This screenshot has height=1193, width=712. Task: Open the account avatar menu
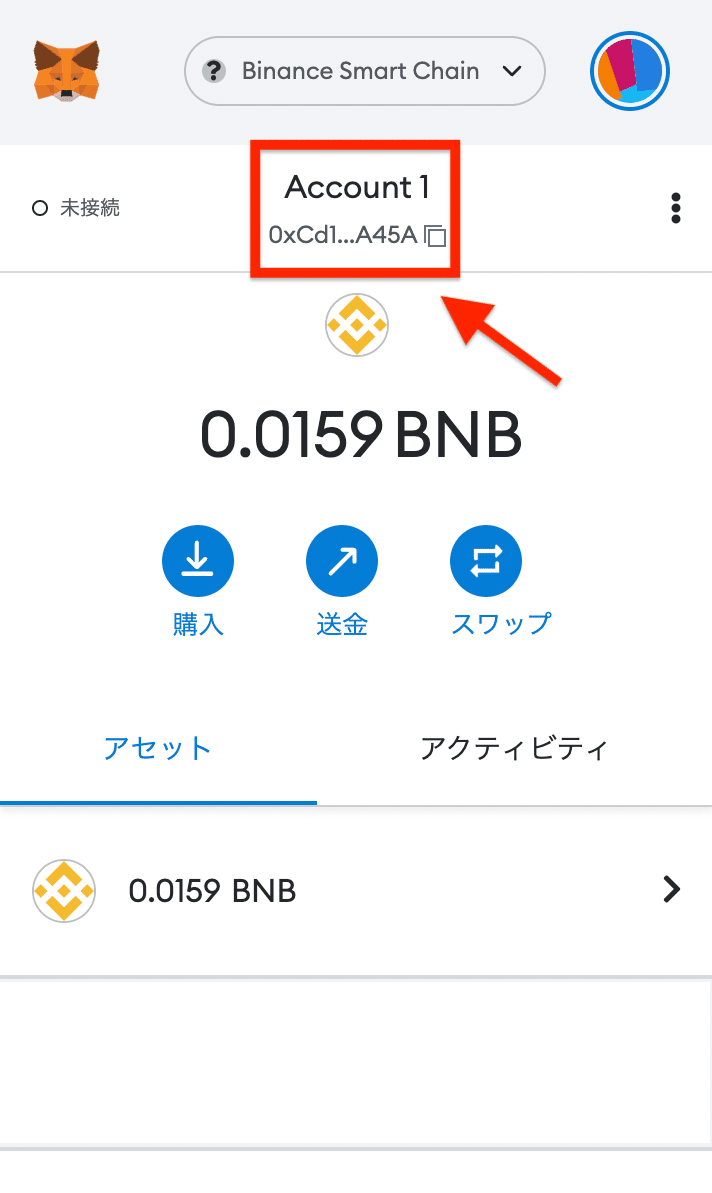[x=629, y=71]
